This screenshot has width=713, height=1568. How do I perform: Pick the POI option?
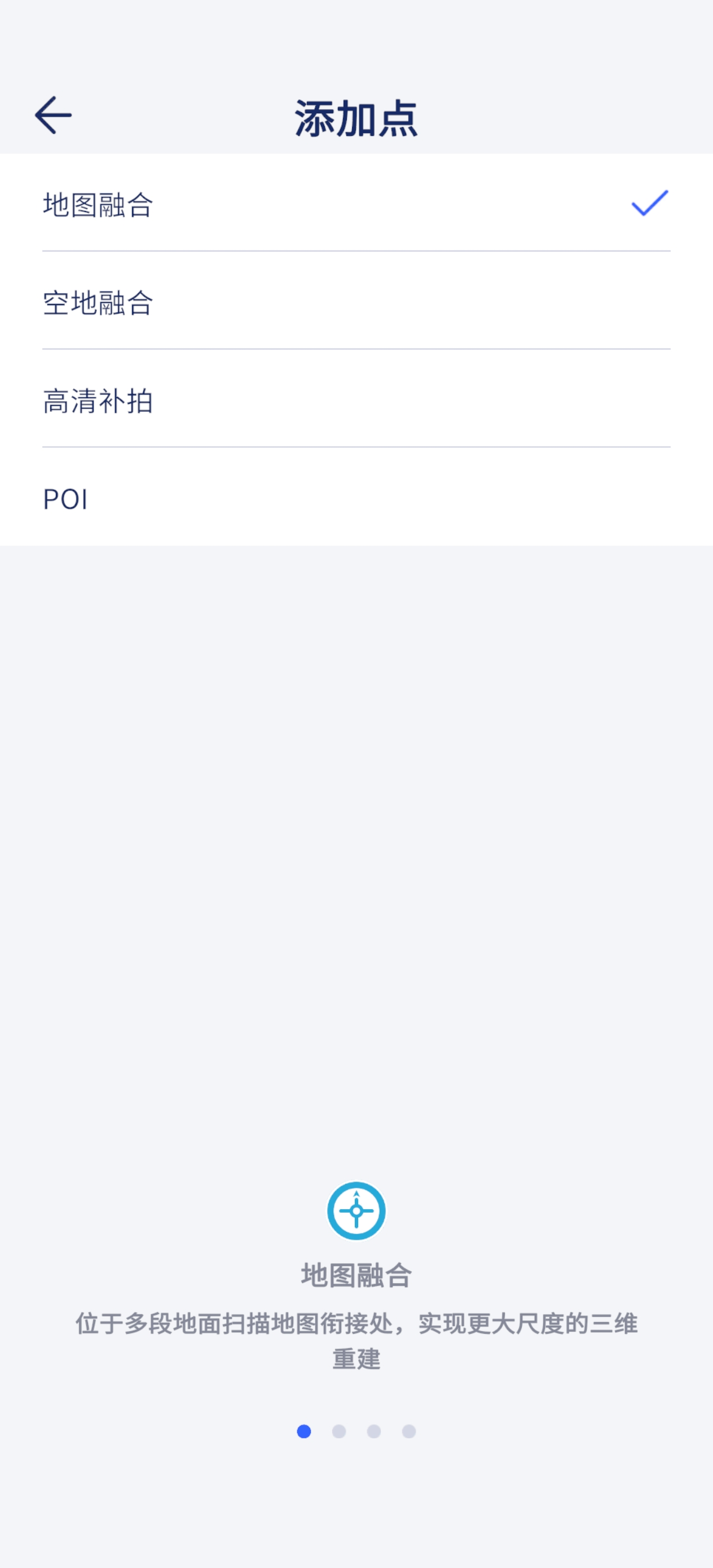(x=356, y=497)
